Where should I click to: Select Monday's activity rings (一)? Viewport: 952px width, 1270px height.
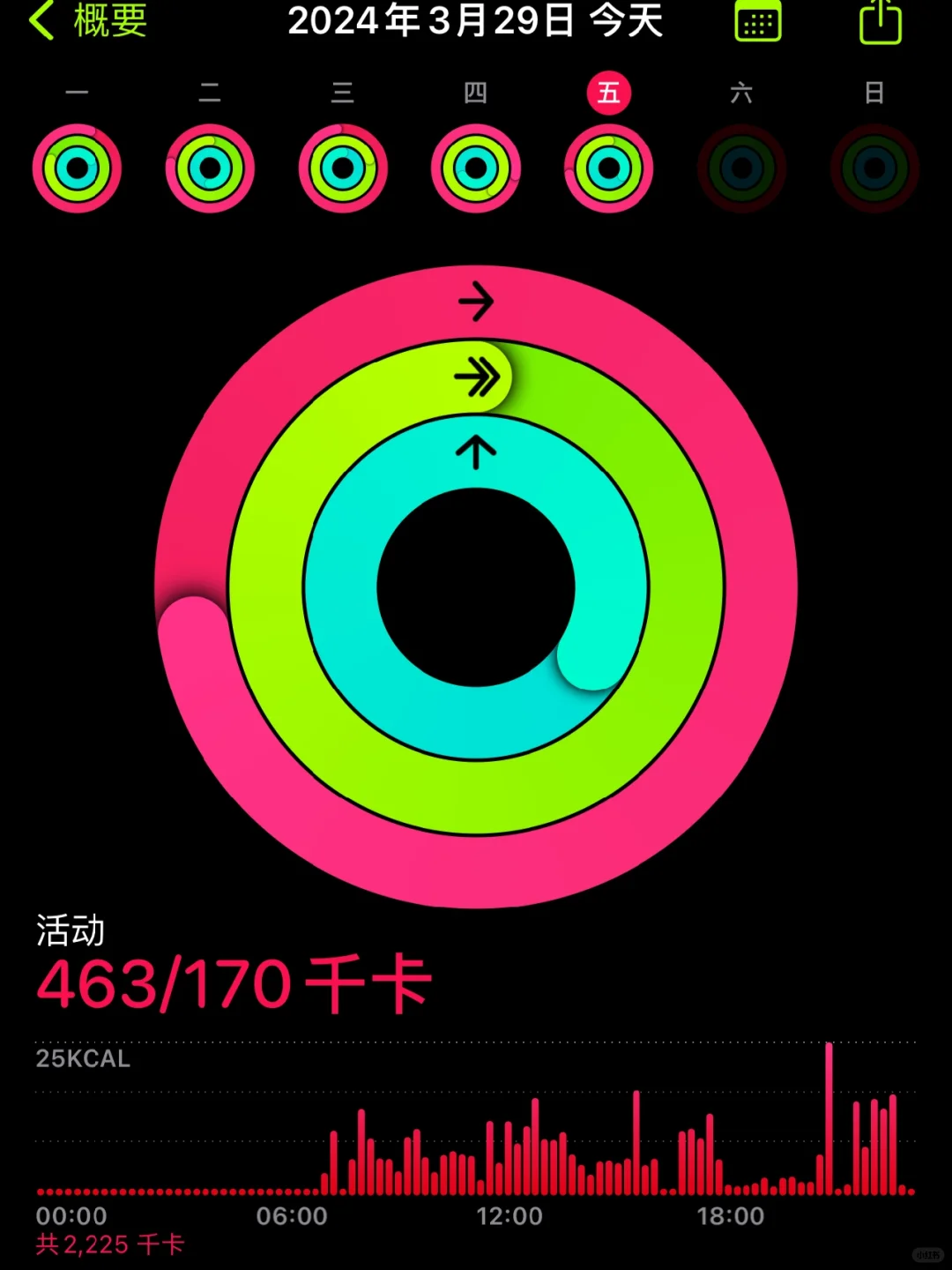[x=77, y=168]
